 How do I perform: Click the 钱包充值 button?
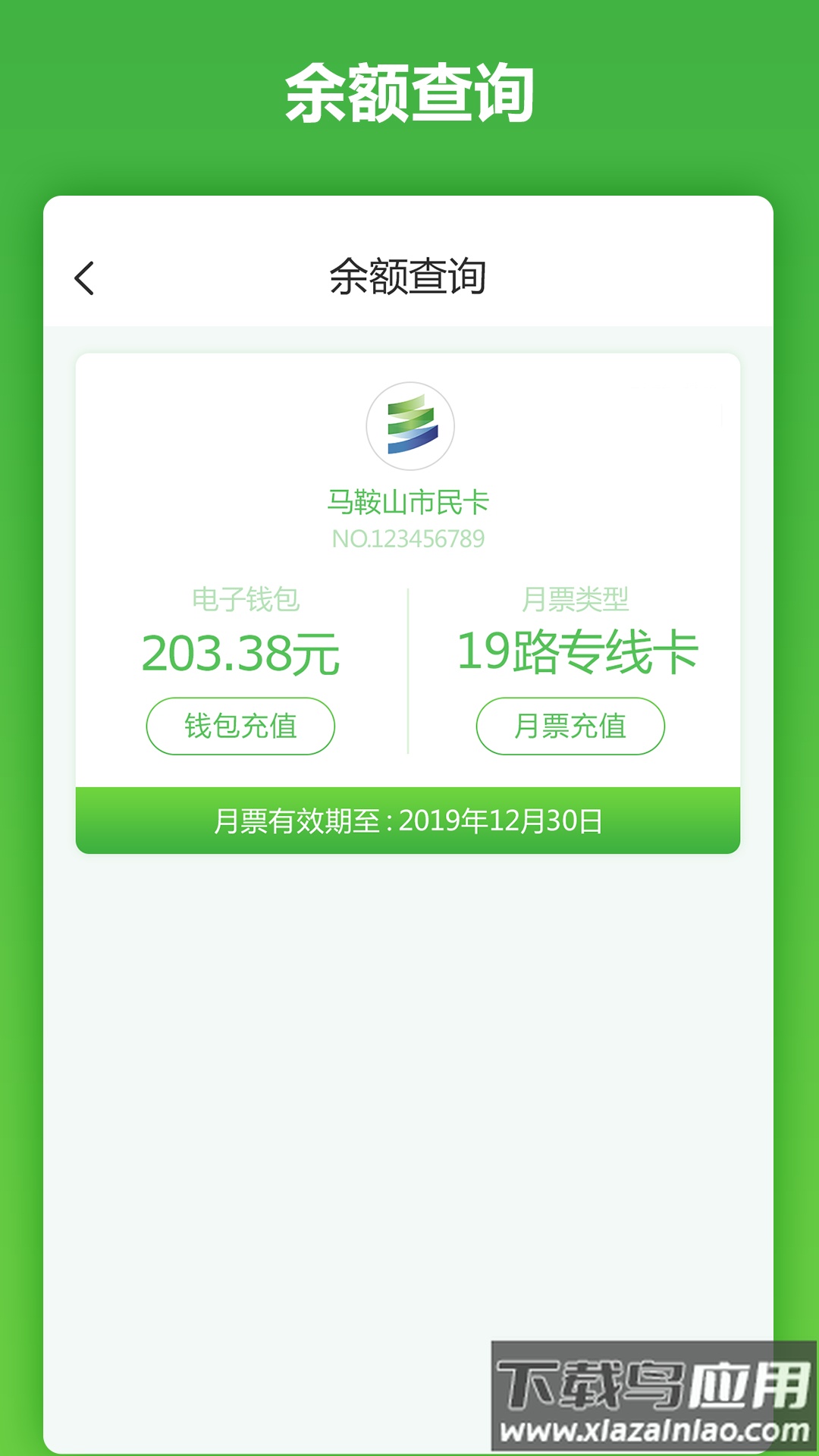pyautogui.click(x=240, y=726)
